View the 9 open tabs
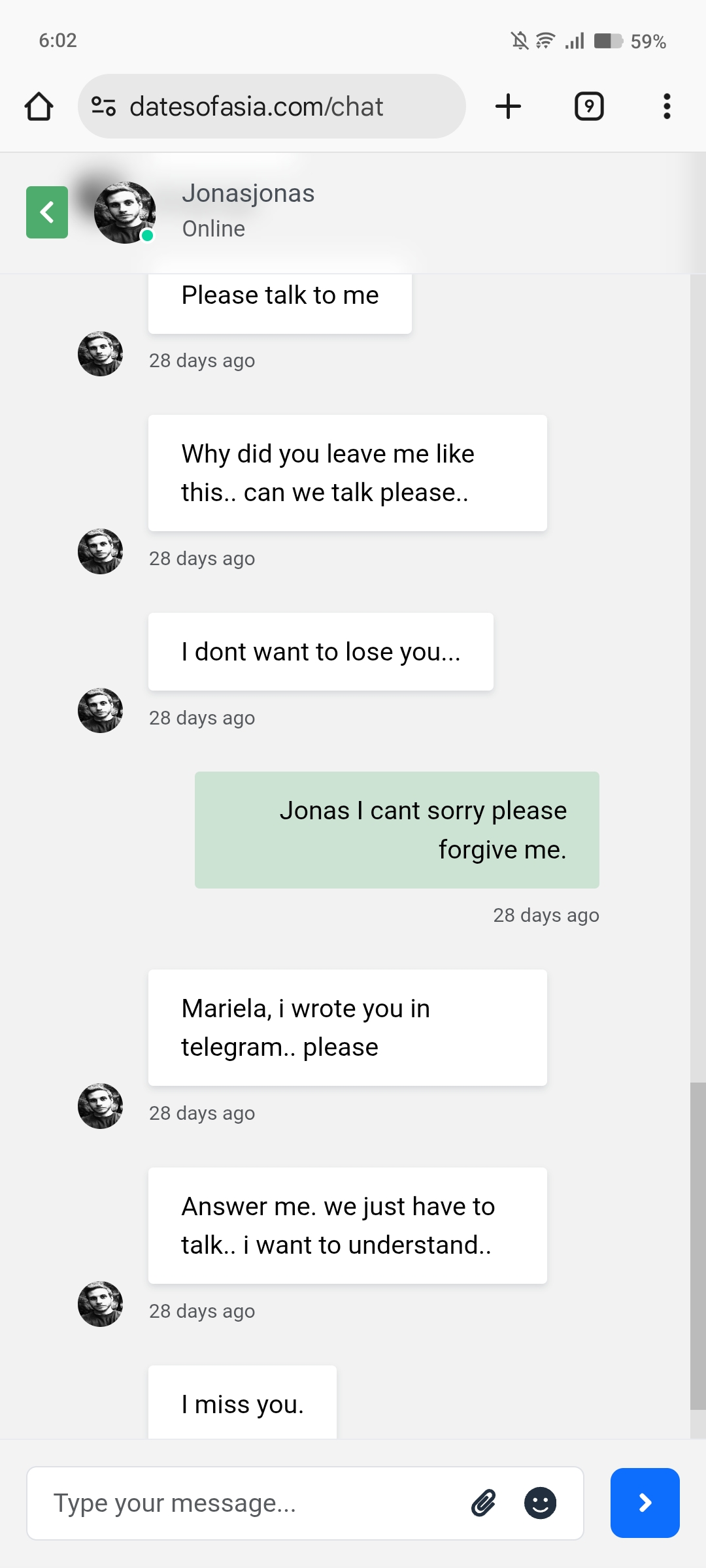The width and height of the screenshot is (706, 1568). [588, 106]
